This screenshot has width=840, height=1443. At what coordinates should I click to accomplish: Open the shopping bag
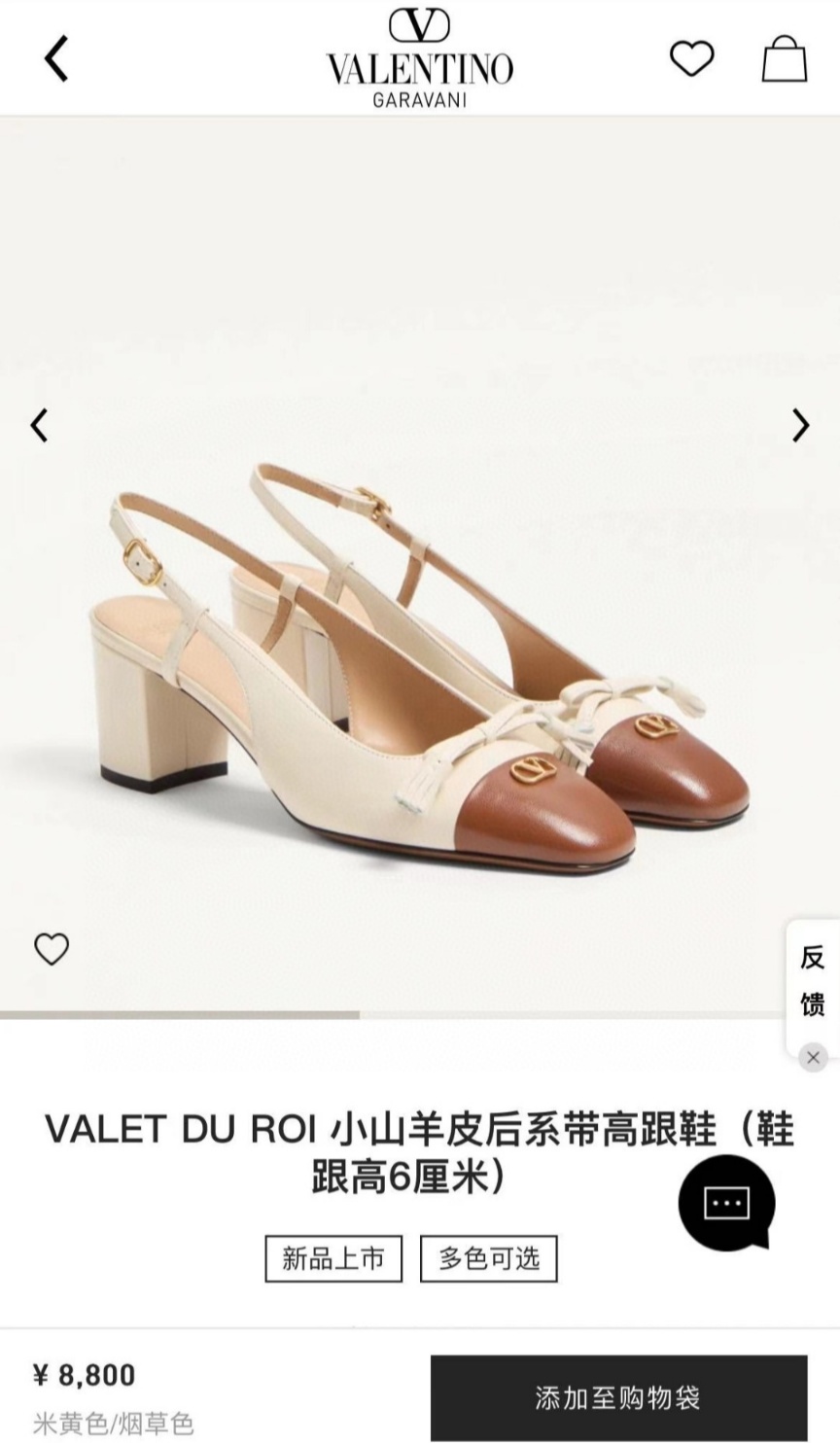pyautogui.click(x=784, y=58)
